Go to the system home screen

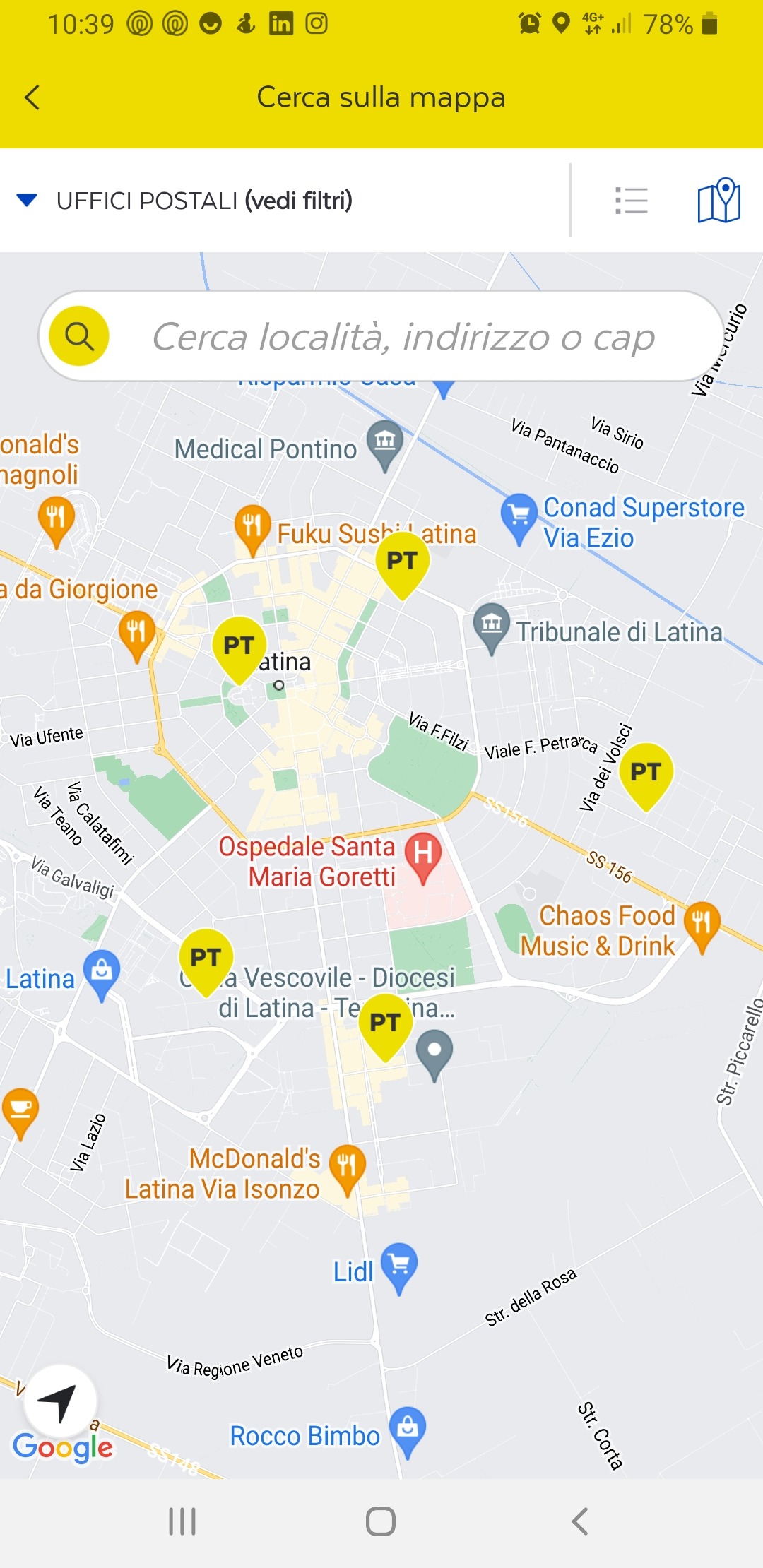[381, 1521]
